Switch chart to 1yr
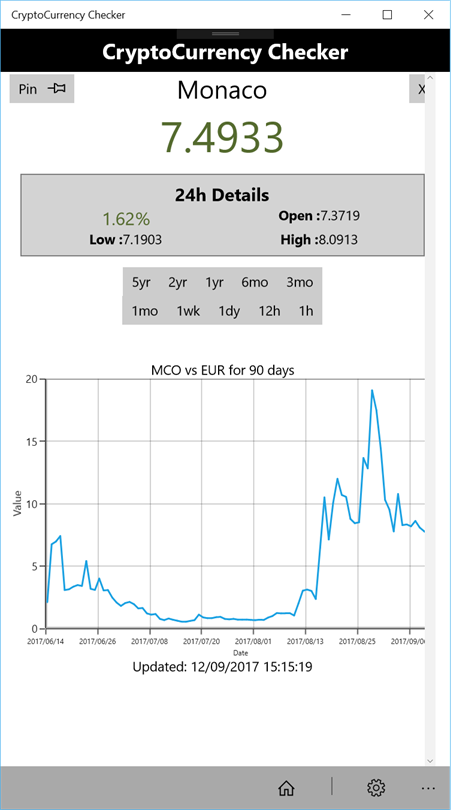 [x=214, y=282]
